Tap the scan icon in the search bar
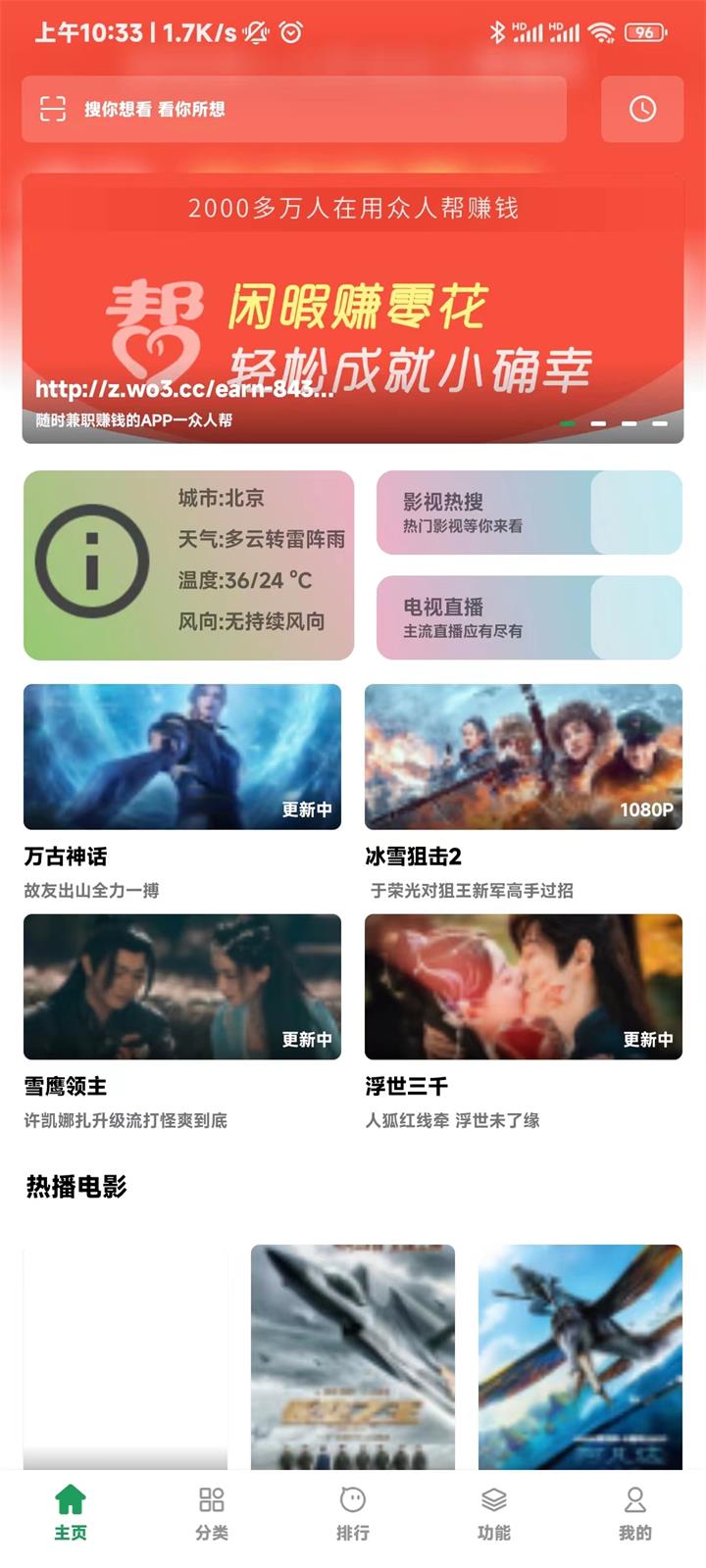706x1568 pixels. click(x=54, y=110)
